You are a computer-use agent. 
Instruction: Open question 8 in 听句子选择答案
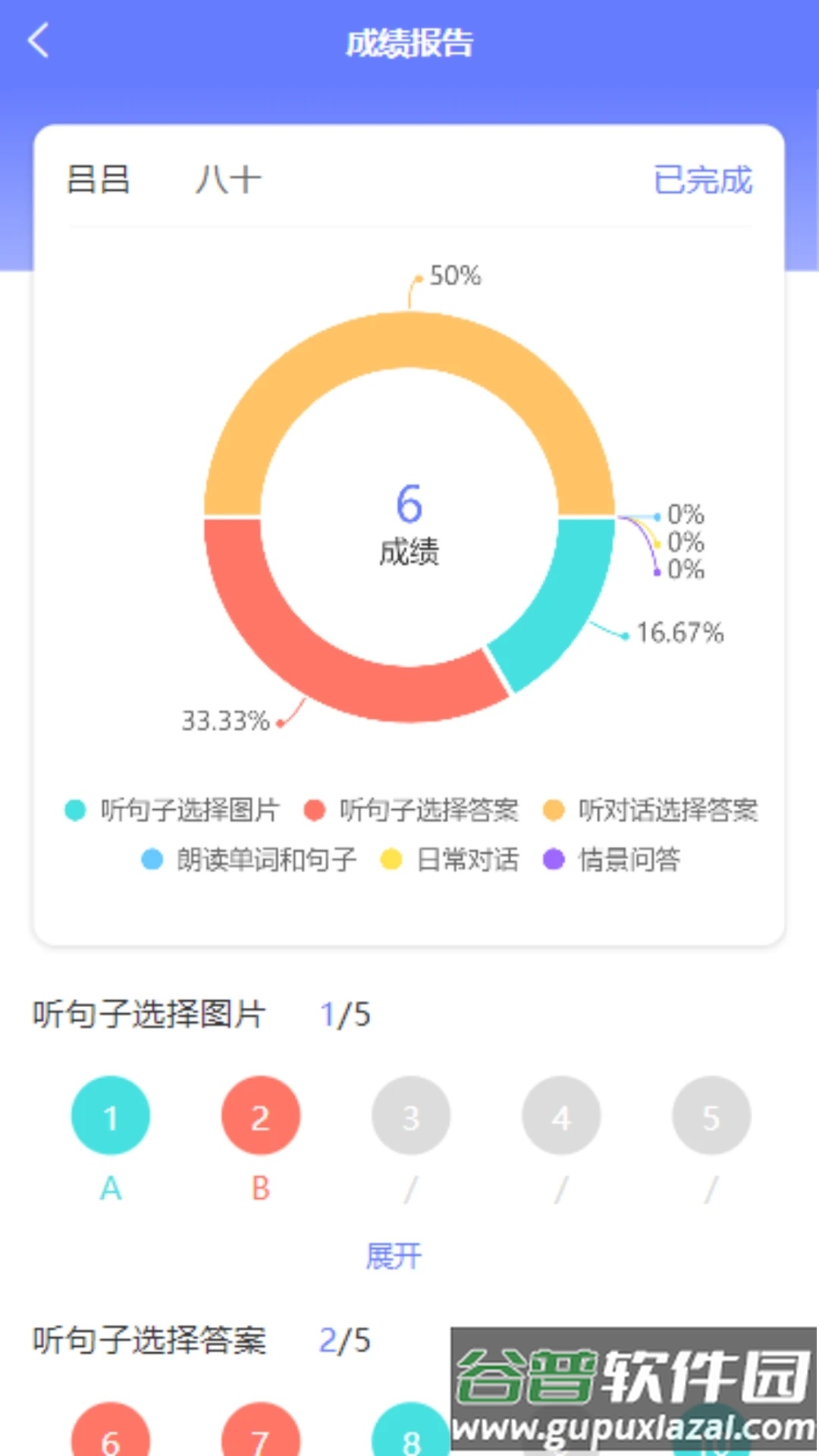point(410,1435)
